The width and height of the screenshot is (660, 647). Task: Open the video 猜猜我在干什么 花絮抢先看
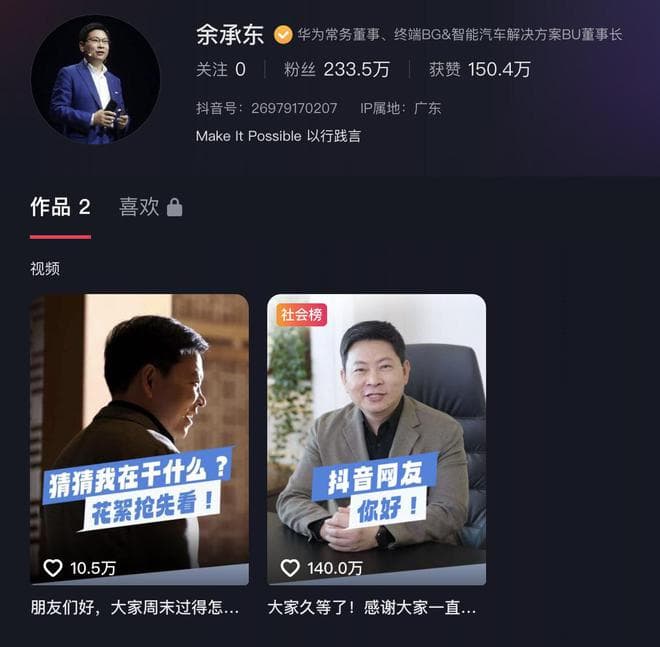(139, 439)
